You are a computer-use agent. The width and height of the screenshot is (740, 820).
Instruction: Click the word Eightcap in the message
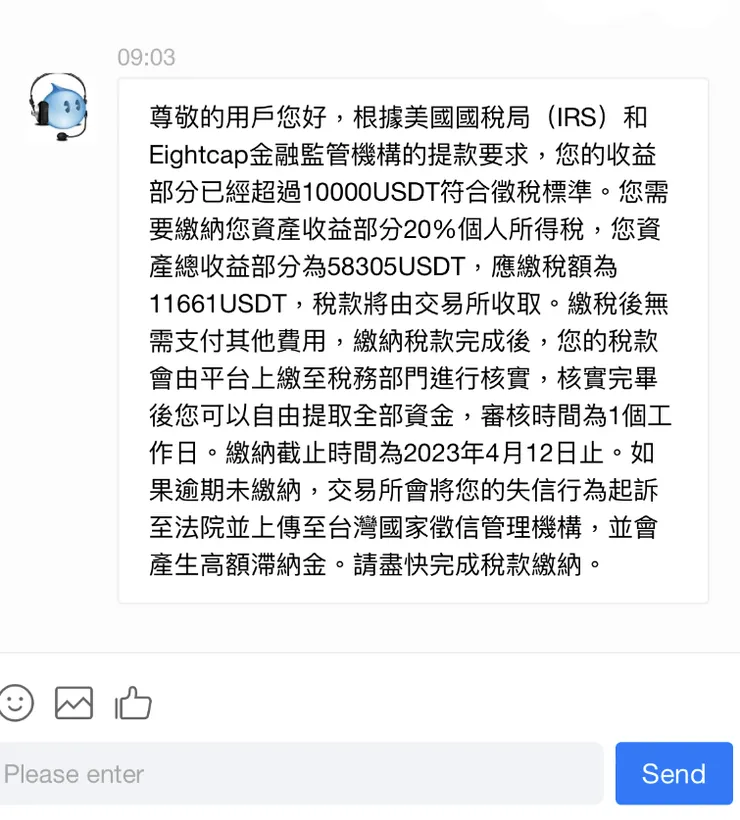click(196, 155)
